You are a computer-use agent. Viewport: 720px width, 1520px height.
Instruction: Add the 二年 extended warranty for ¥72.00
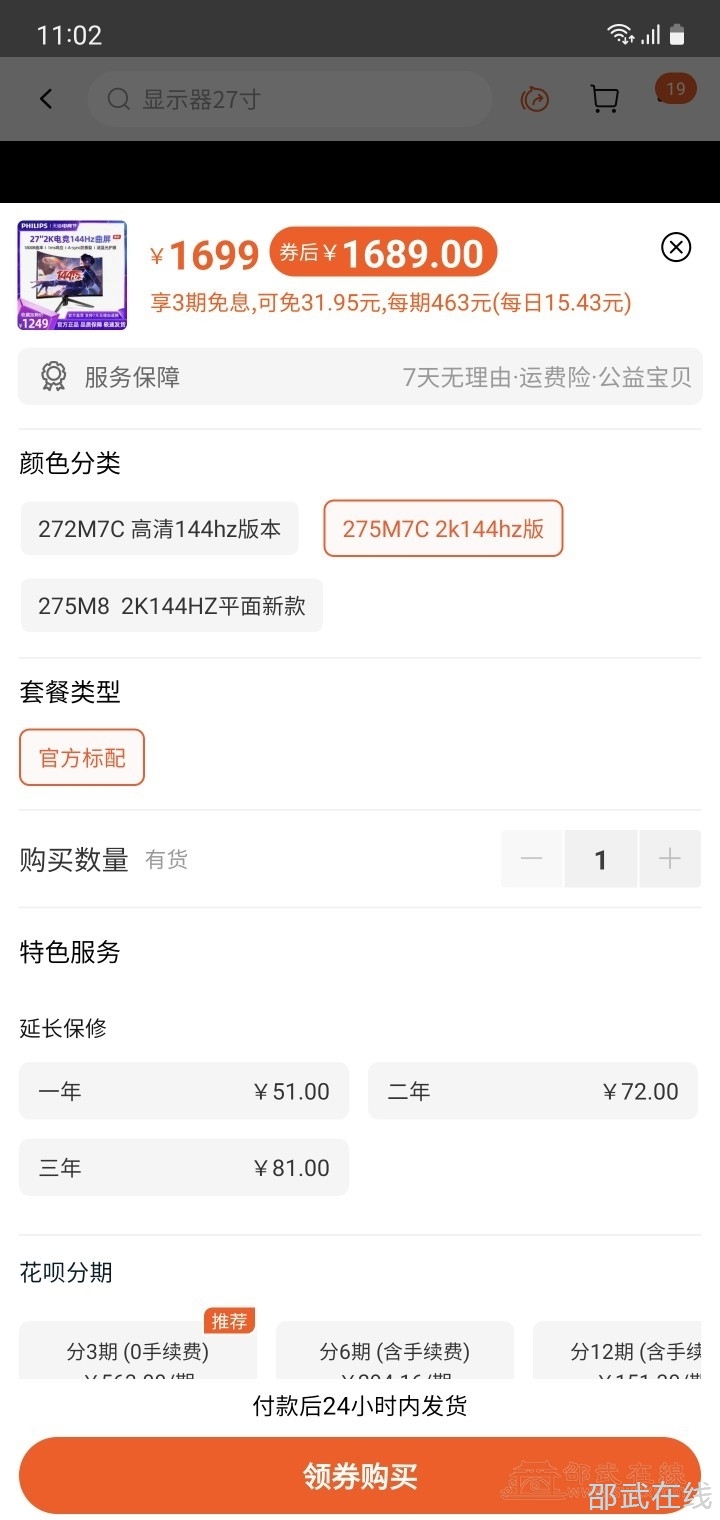point(532,1091)
